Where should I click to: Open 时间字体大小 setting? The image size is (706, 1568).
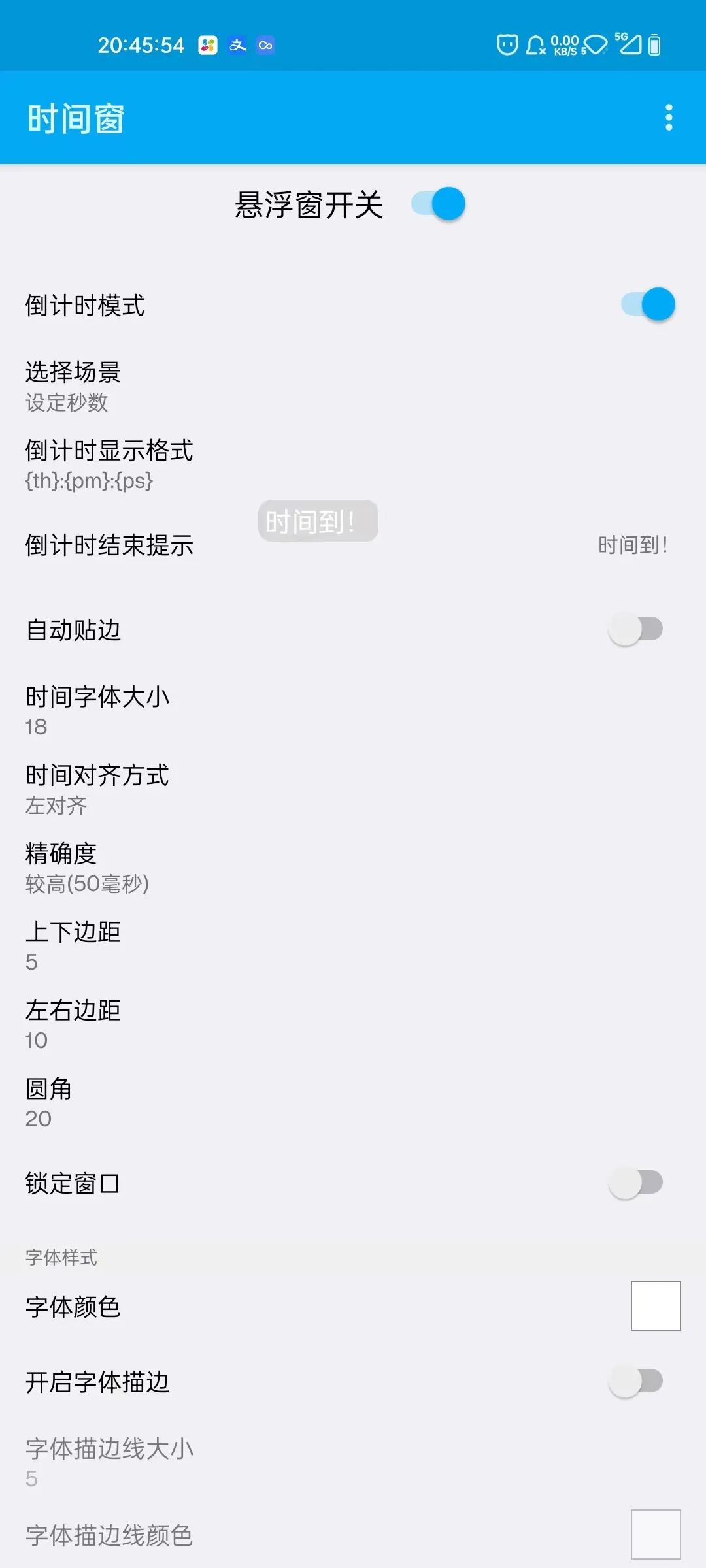[x=353, y=711]
